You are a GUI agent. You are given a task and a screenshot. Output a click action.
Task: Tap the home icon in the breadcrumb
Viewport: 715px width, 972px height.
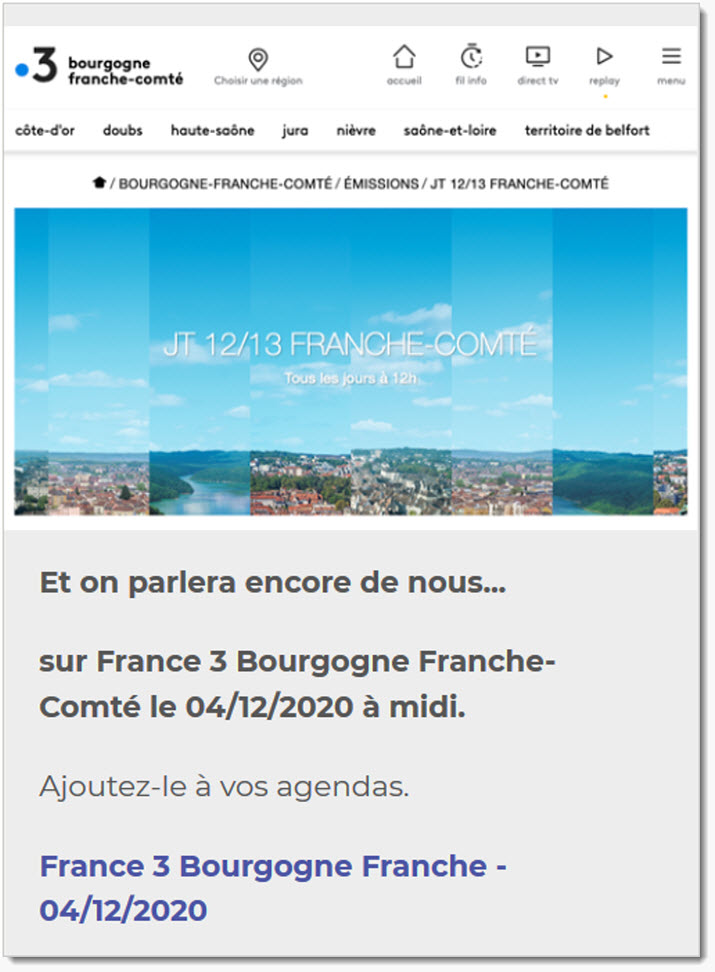coord(99,184)
